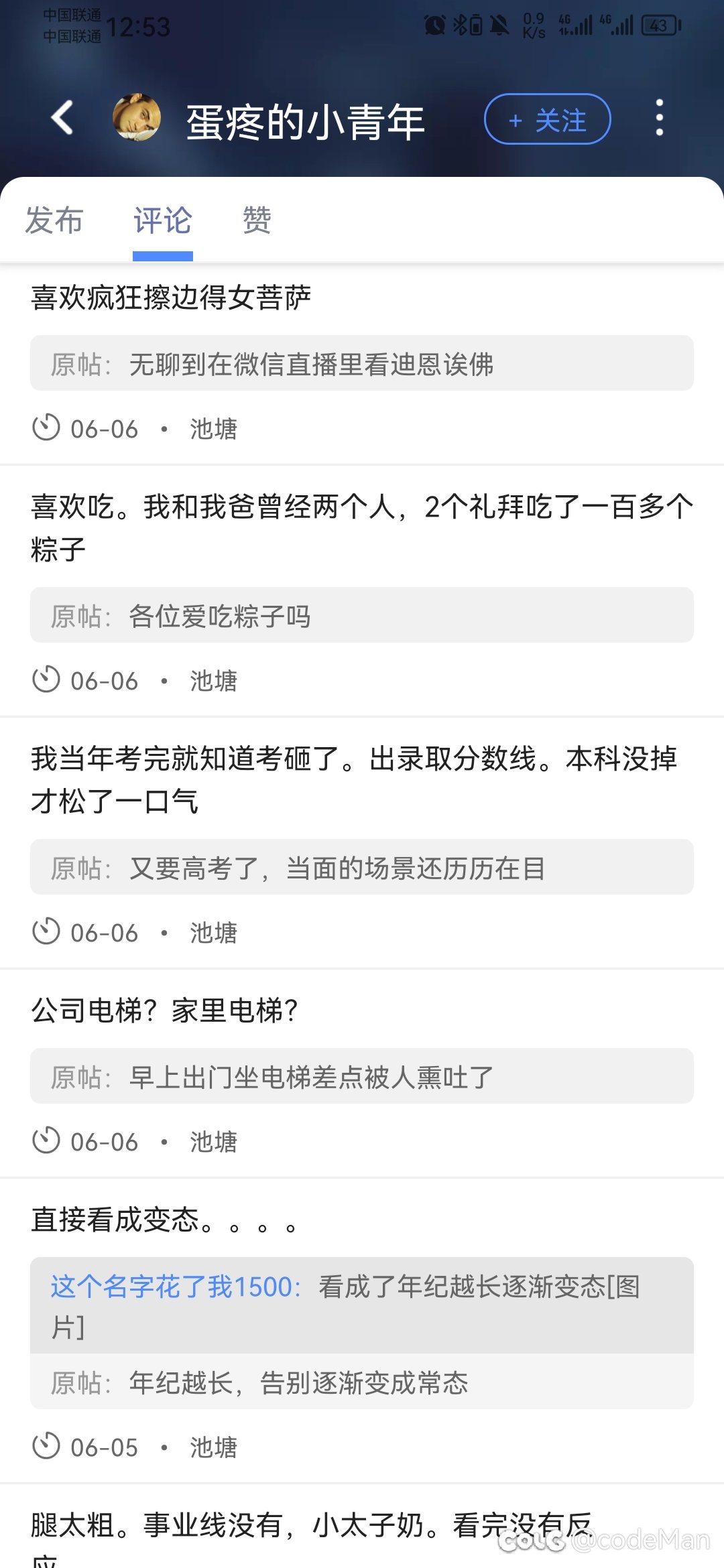Tap the 关注 follow button
Image resolution: width=724 pixels, height=1568 pixels.
coord(547,119)
